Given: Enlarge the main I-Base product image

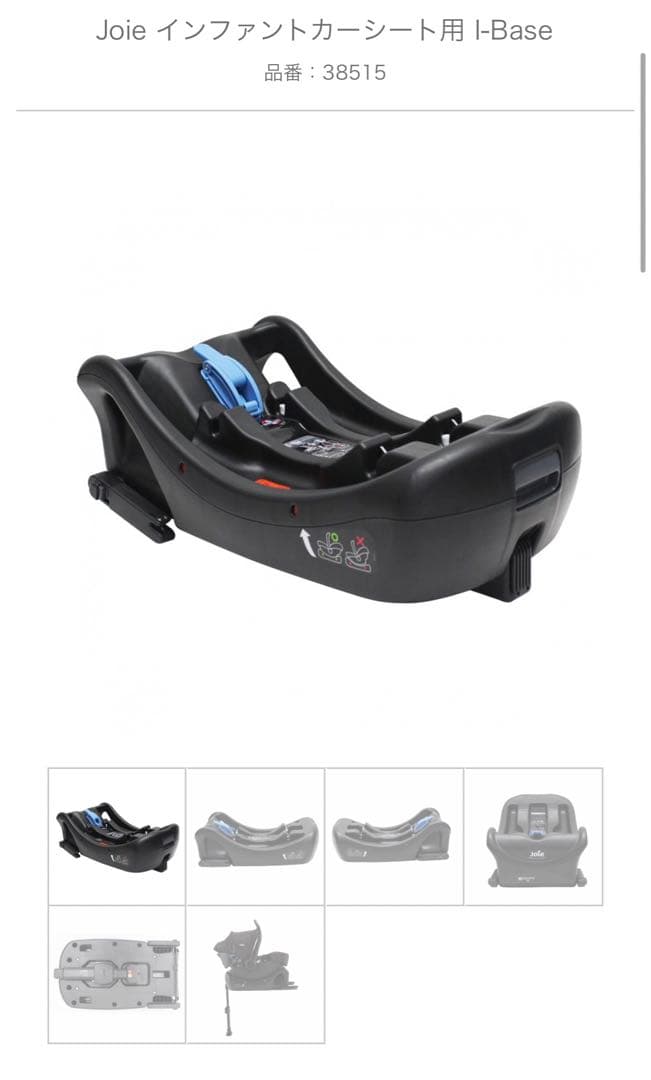Looking at the screenshot, I should click(330, 460).
